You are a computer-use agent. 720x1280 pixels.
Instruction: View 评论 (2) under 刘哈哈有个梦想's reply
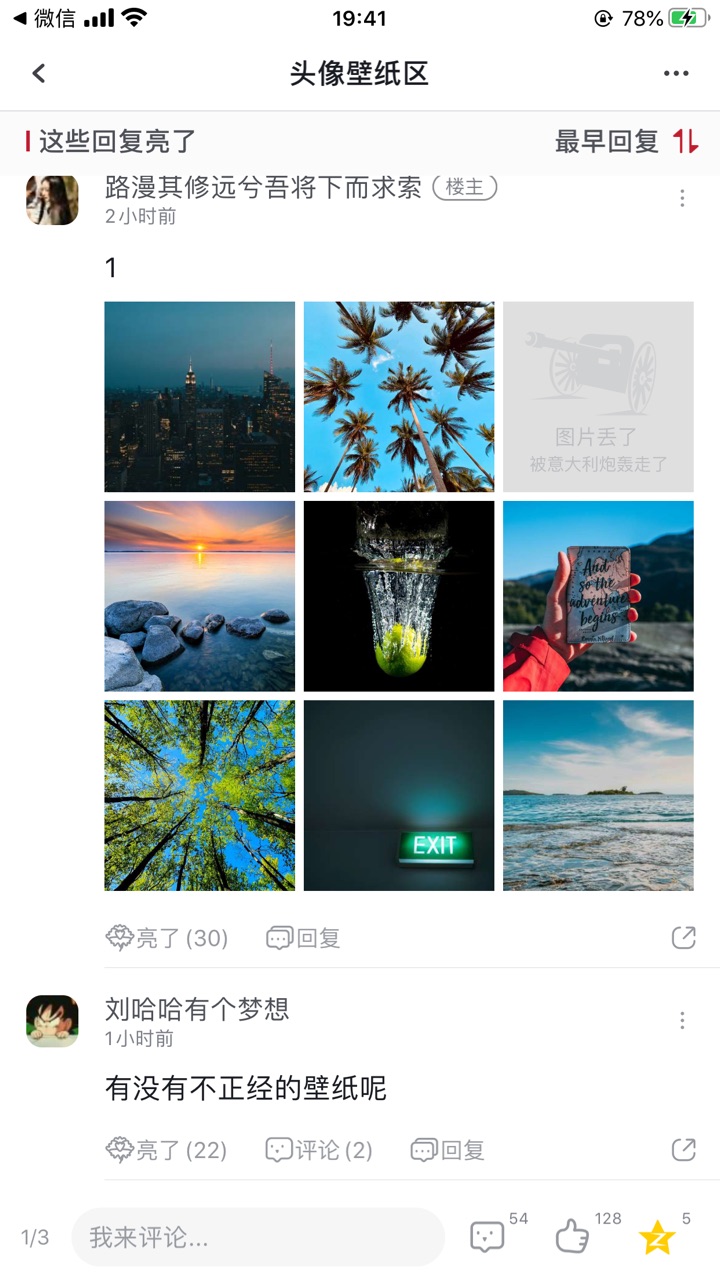pos(319,1150)
